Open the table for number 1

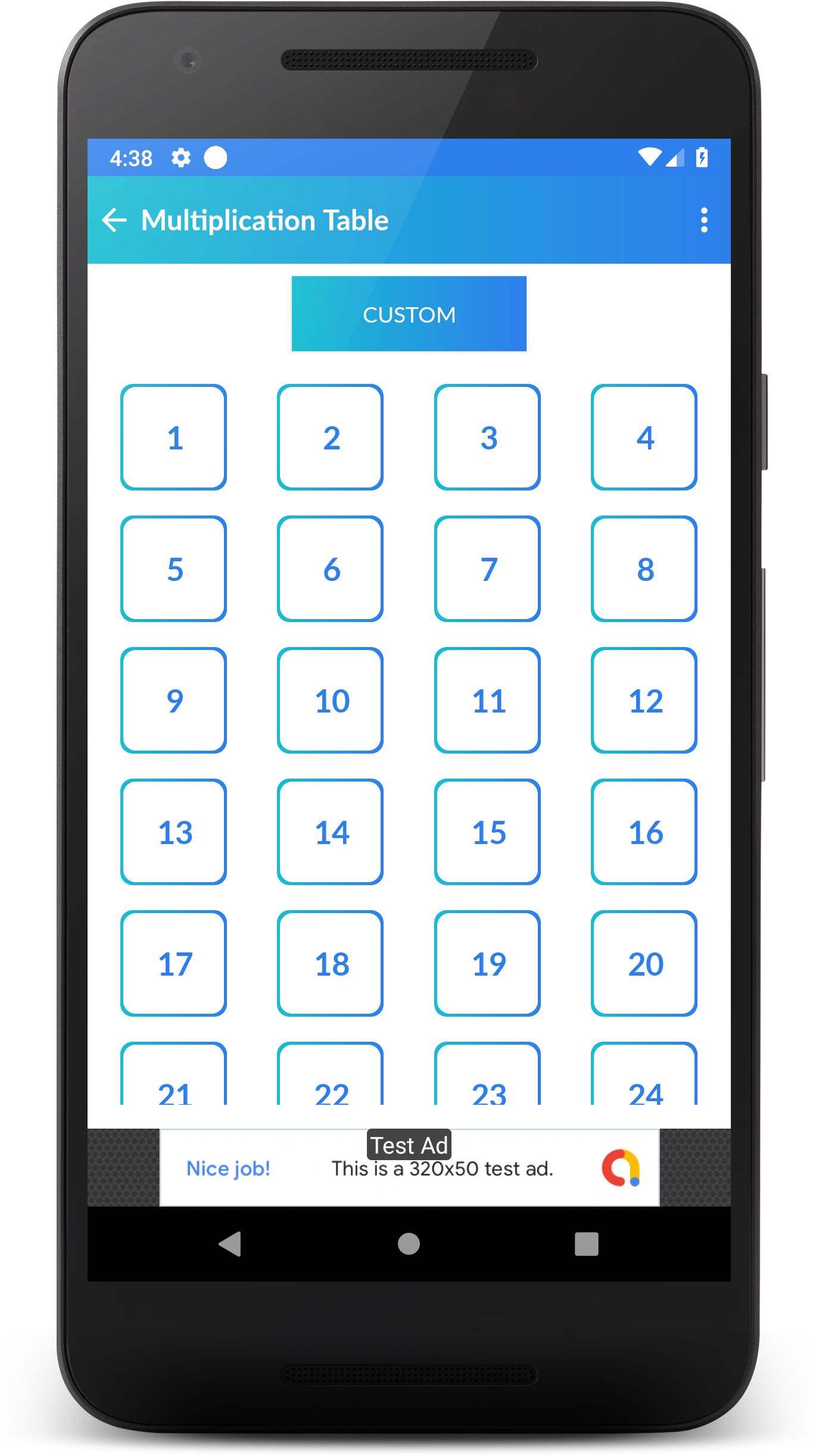173,438
